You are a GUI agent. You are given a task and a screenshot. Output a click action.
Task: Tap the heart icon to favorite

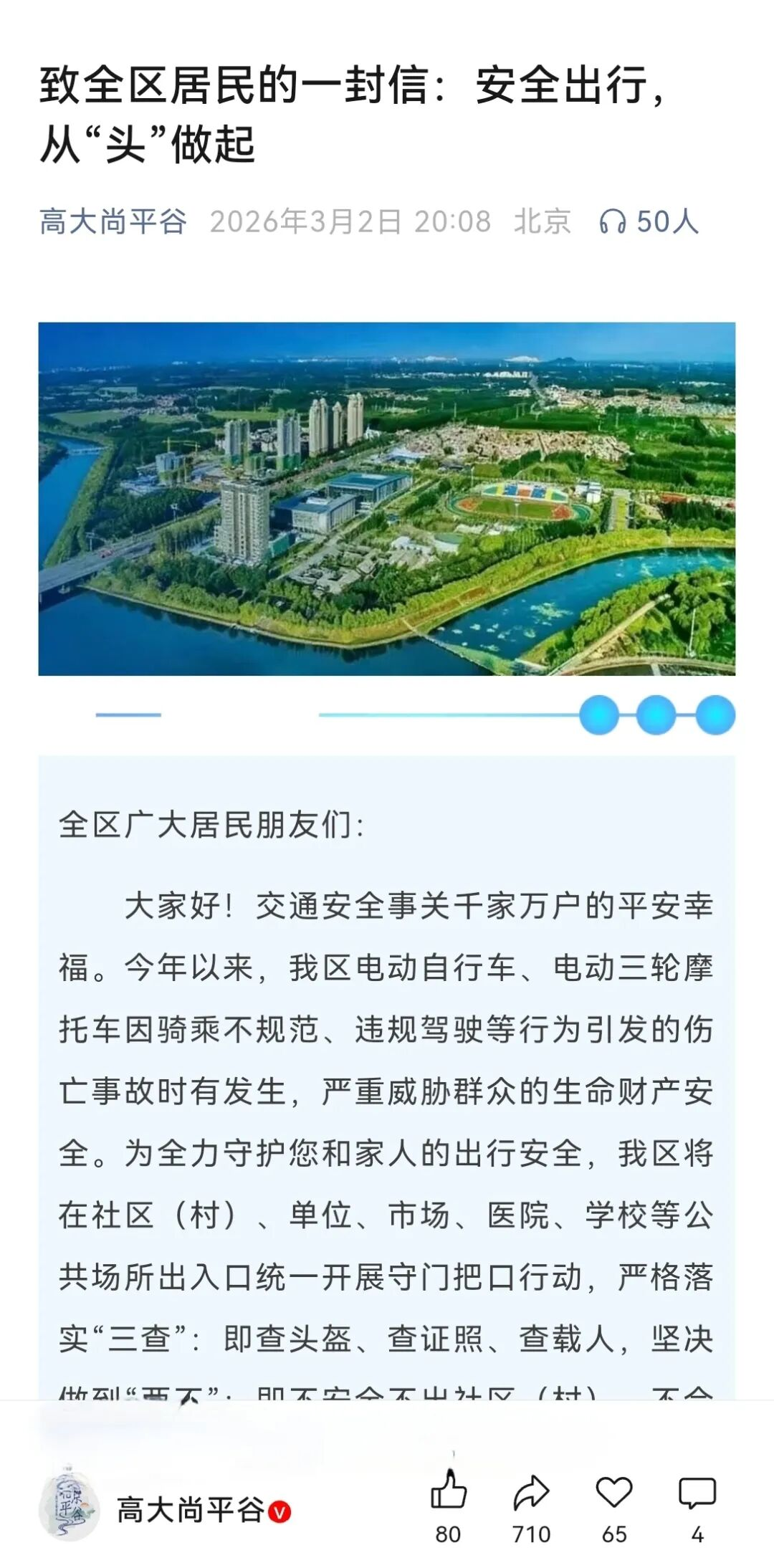click(x=614, y=1493)
